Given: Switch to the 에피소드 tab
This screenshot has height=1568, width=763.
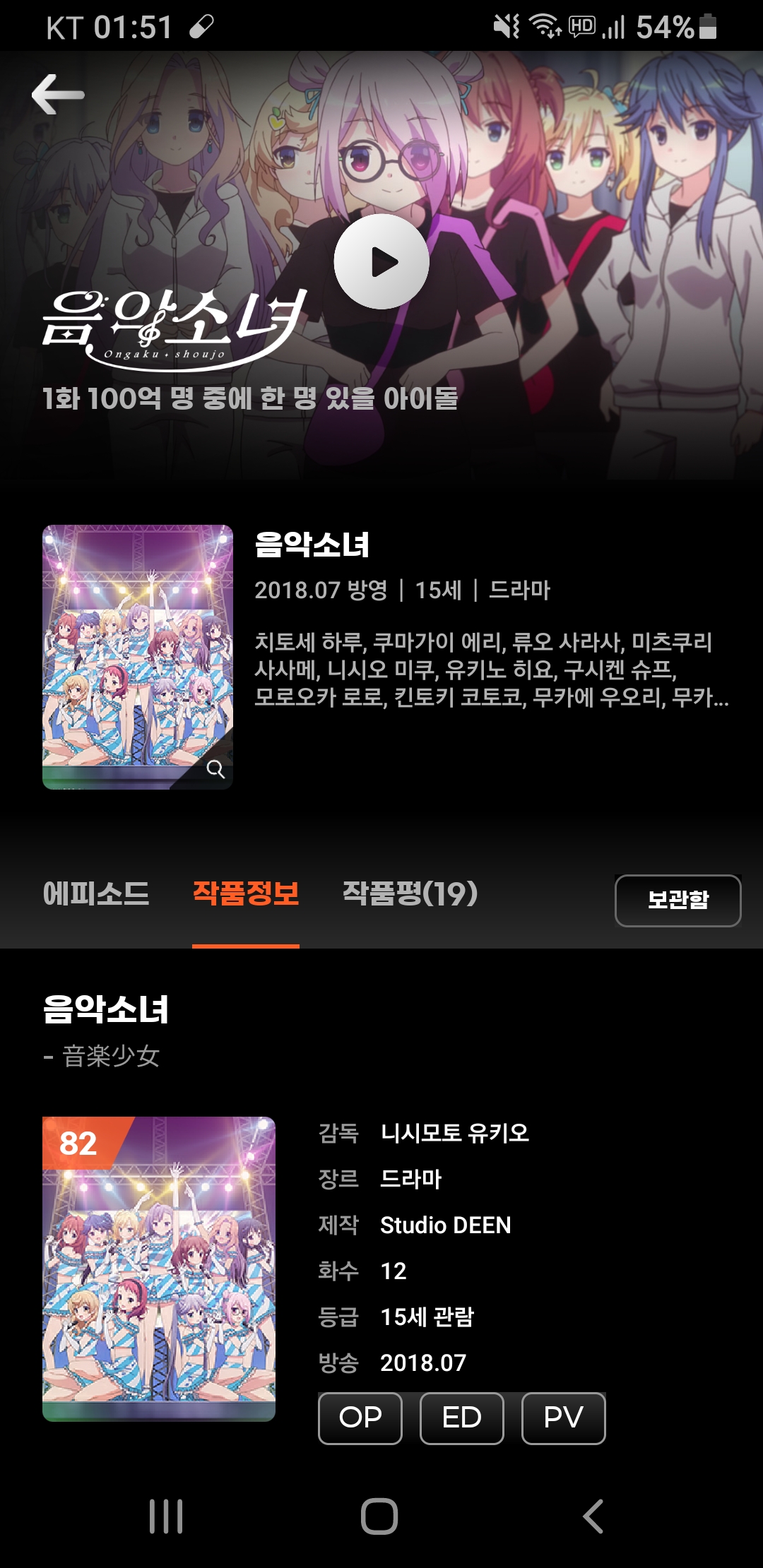Looking at the screenshot, I should (x=96, y=894).
